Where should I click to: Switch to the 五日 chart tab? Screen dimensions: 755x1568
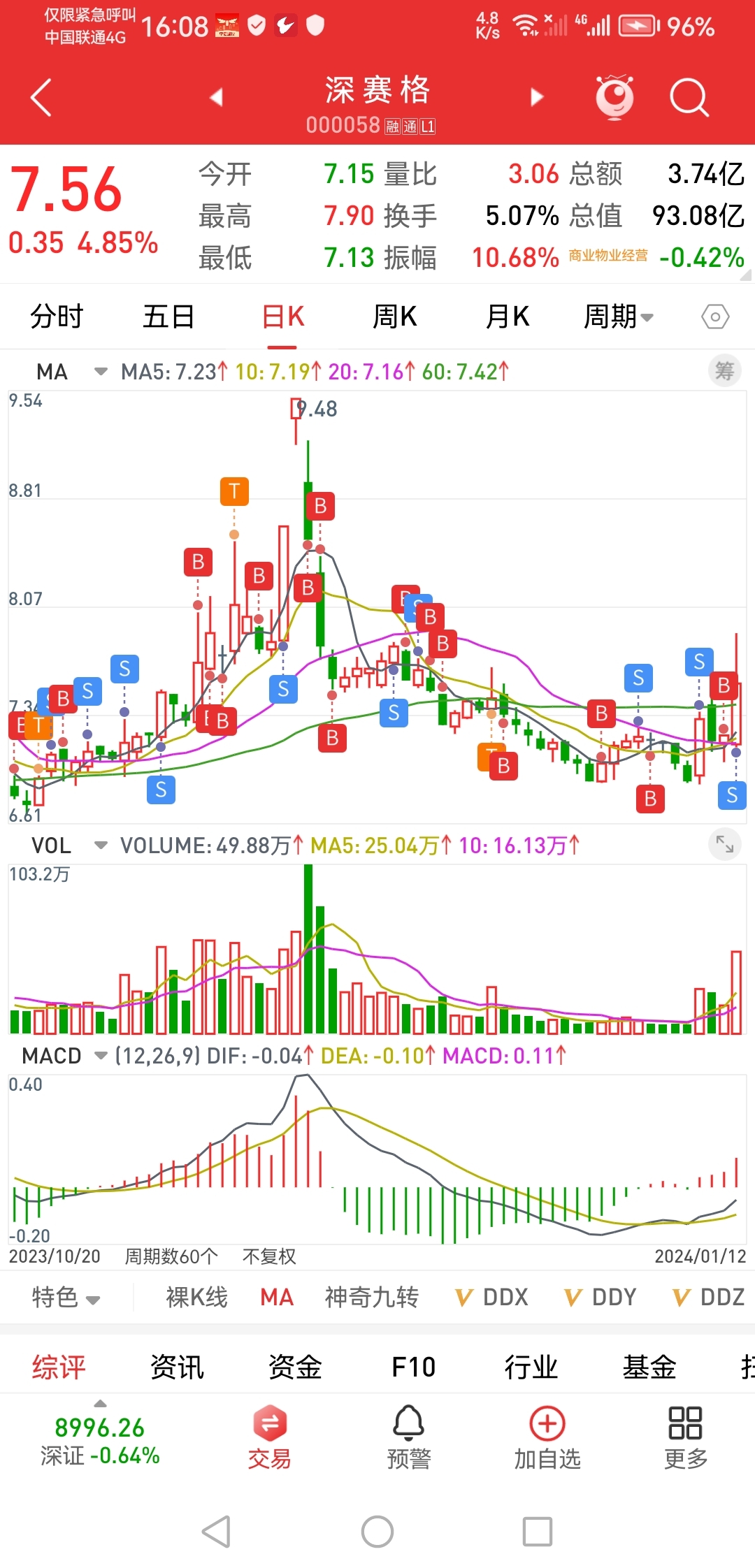pos(168,317)
